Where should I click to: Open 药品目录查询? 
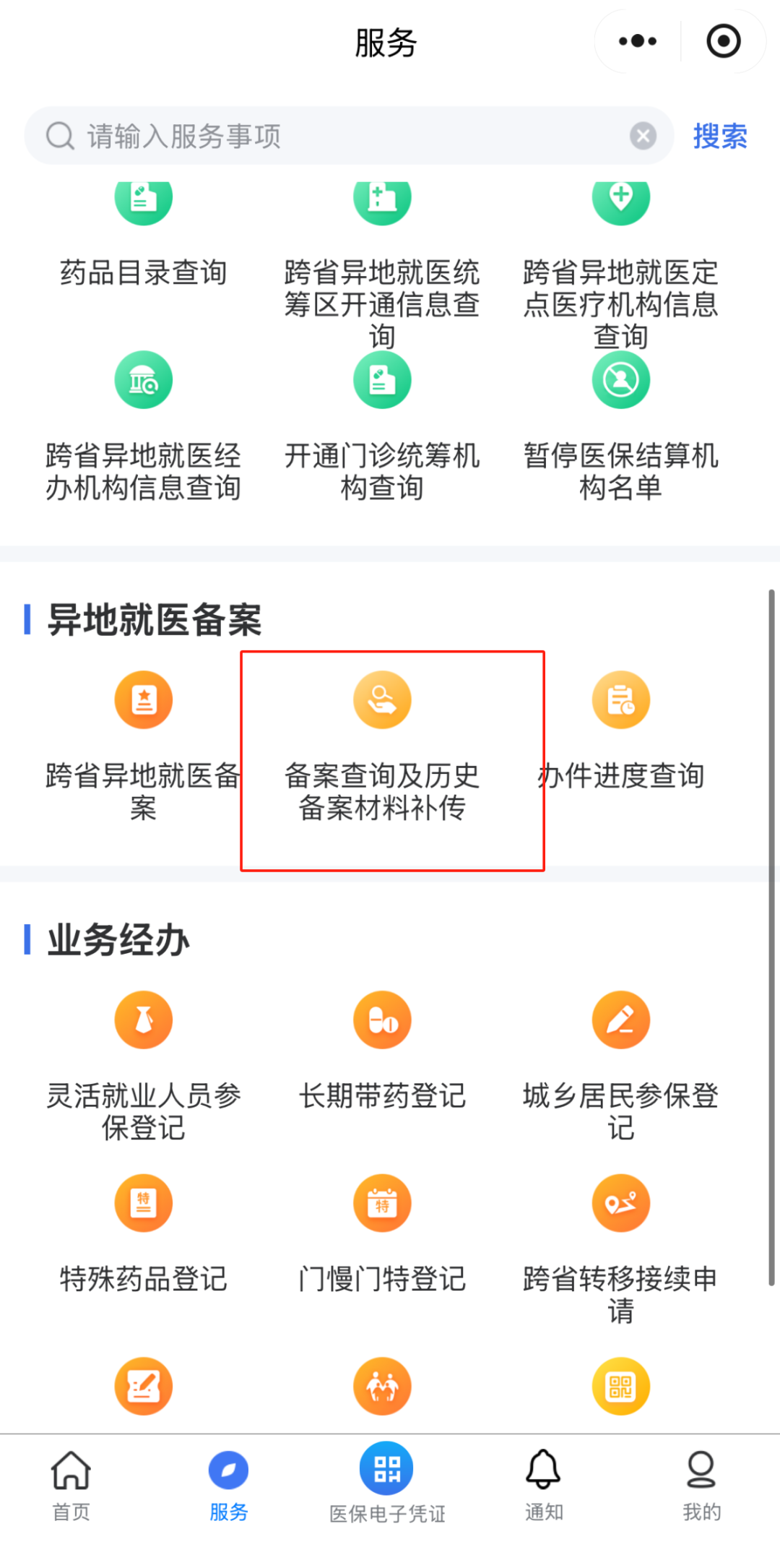(x=144, y=238)
